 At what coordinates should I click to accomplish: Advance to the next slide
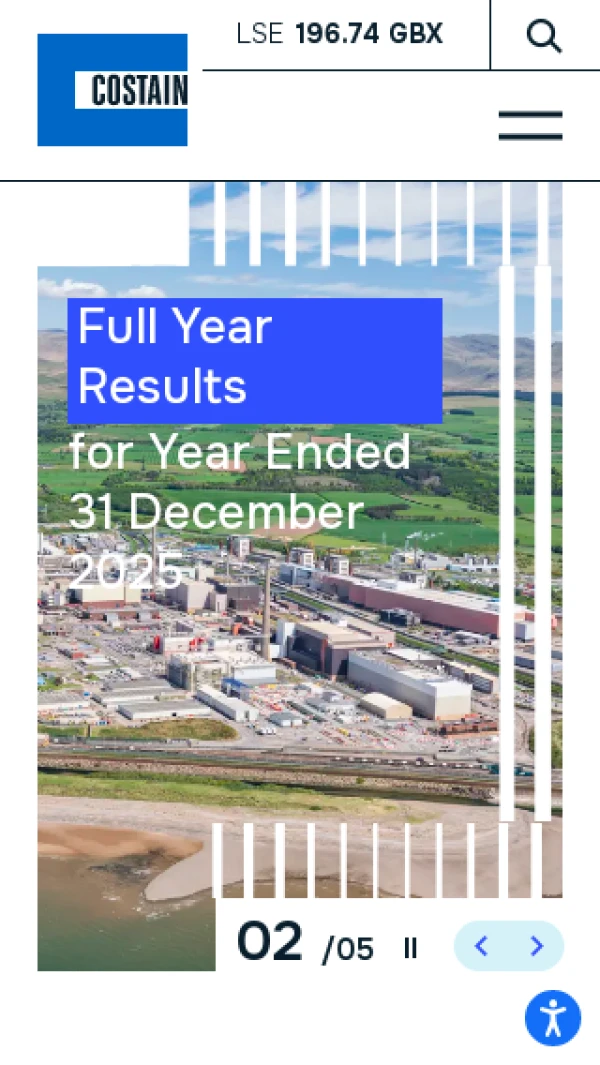537,946
